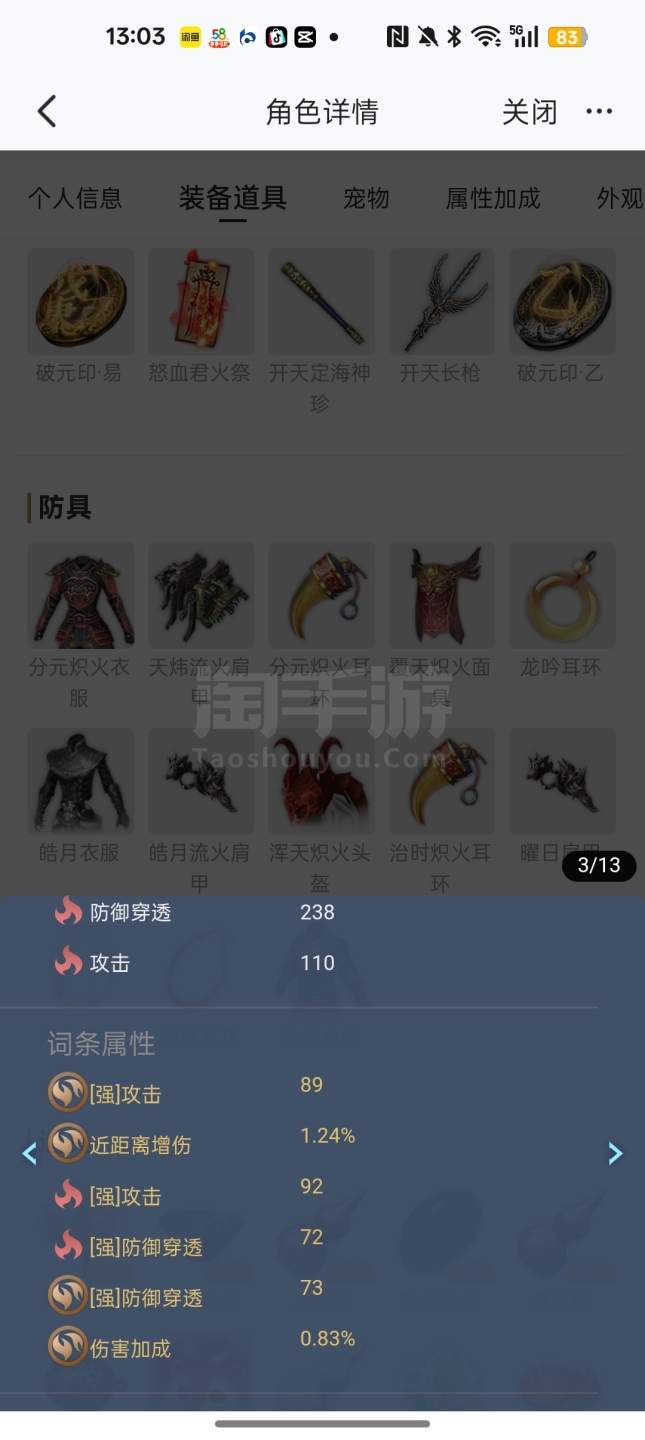The image size is (645, 1440).
Task: View the 皓月衣服 armor details
Action: tap(80, 782)
